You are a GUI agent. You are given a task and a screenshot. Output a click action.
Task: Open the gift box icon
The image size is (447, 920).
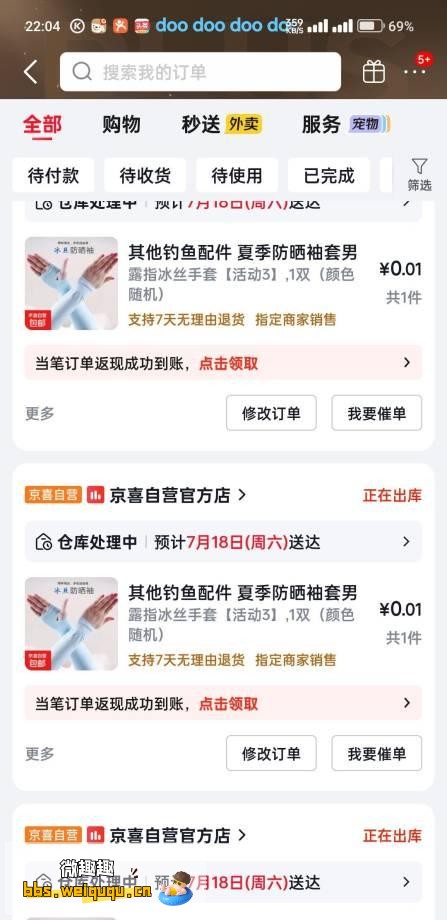click(374, 72)
